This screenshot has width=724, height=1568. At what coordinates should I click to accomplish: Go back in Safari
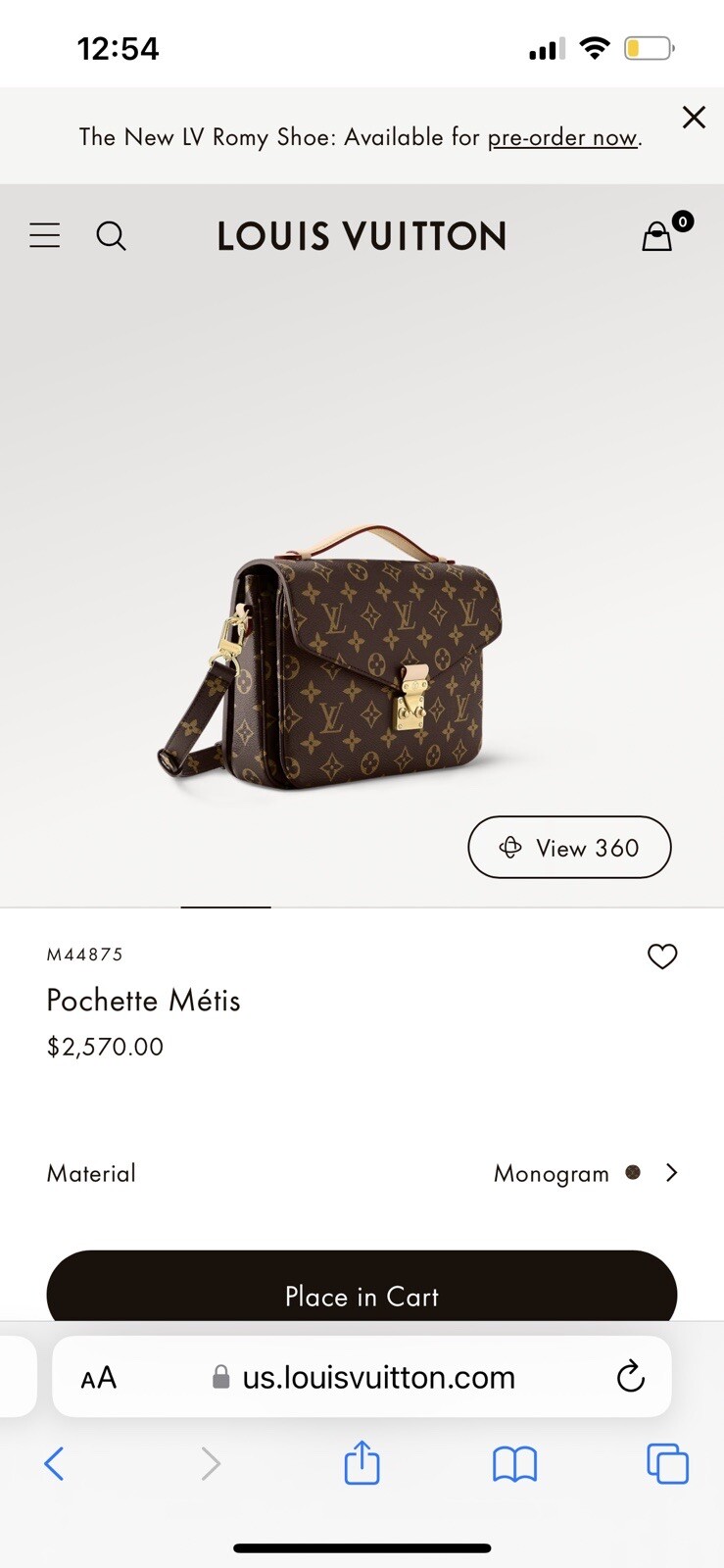(x=55, y=1464)
